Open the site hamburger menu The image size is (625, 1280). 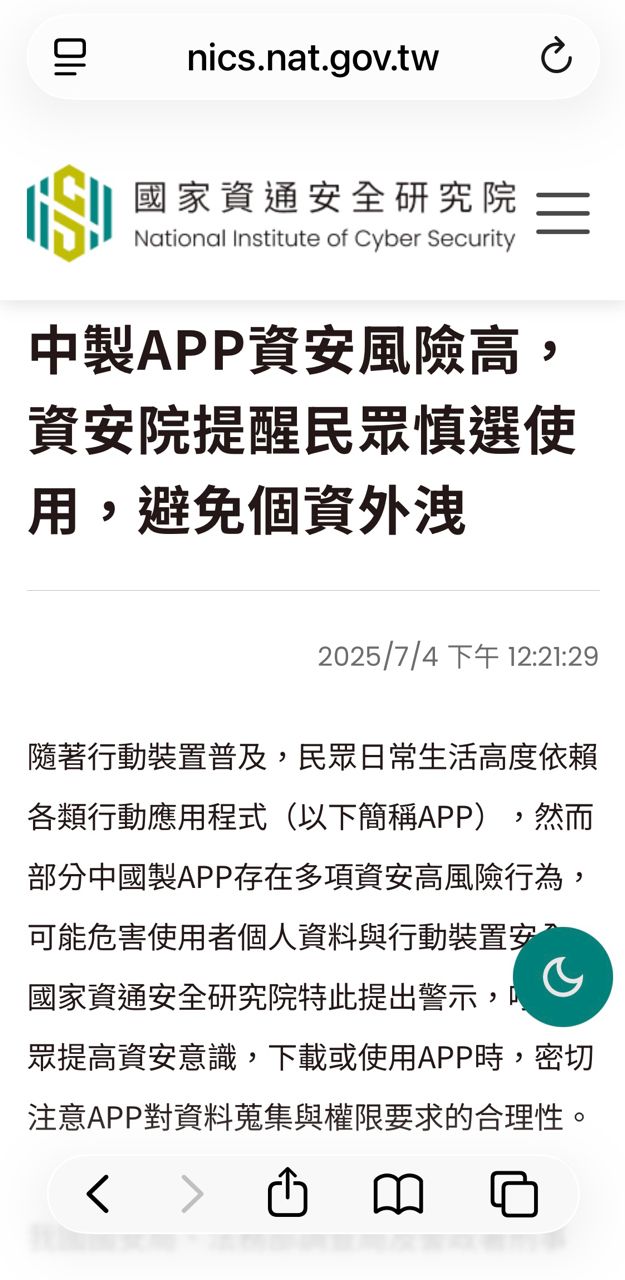coord(562,213)
